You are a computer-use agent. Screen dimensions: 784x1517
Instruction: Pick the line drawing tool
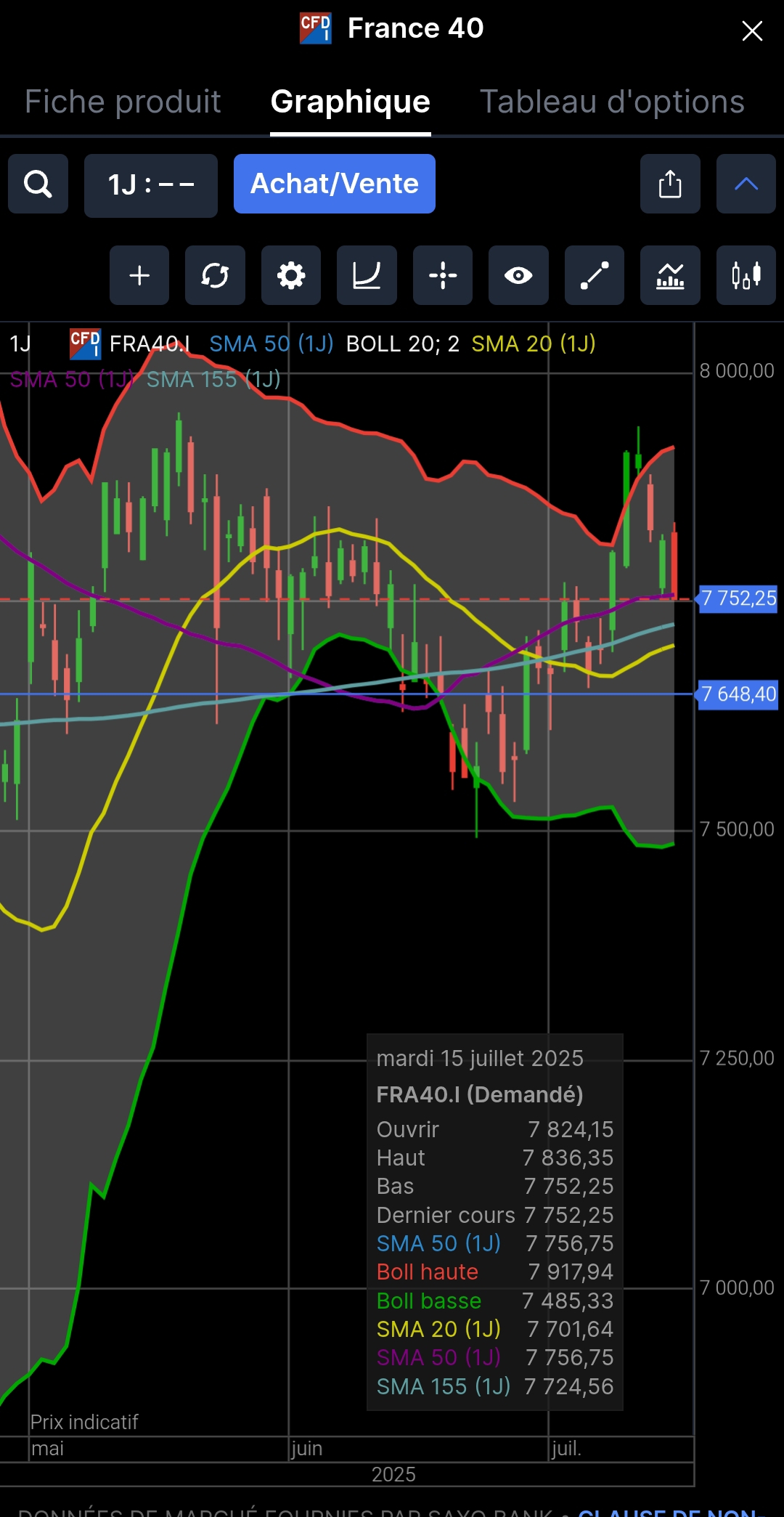pos(595,275)
